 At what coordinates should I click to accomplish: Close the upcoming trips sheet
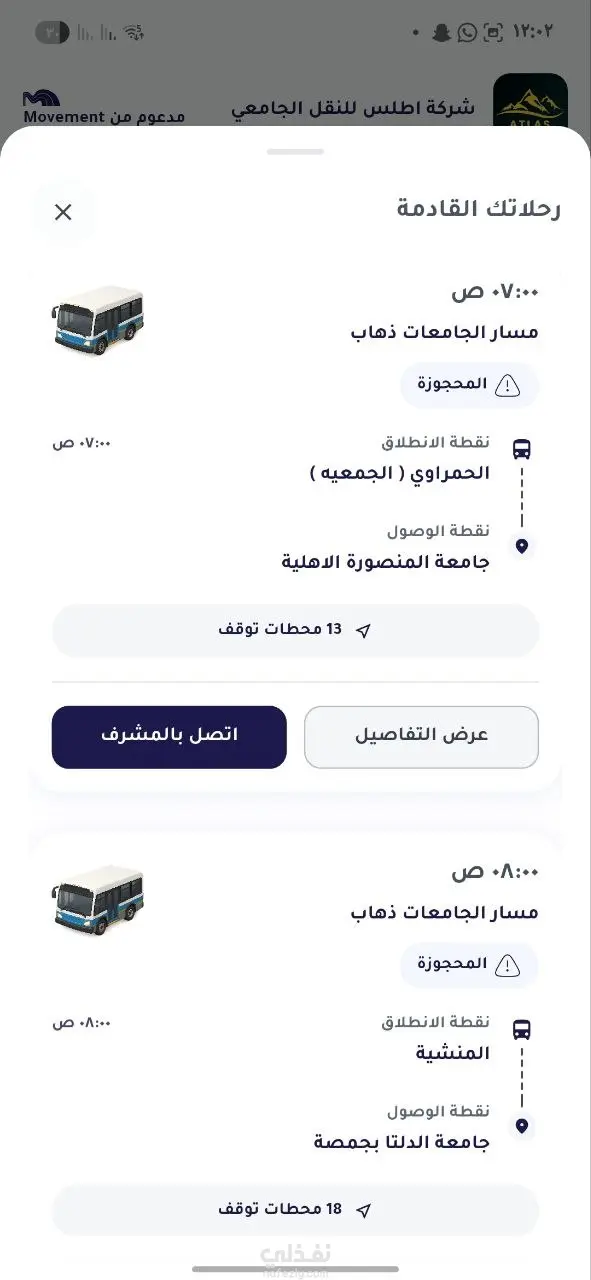(63, 212)
